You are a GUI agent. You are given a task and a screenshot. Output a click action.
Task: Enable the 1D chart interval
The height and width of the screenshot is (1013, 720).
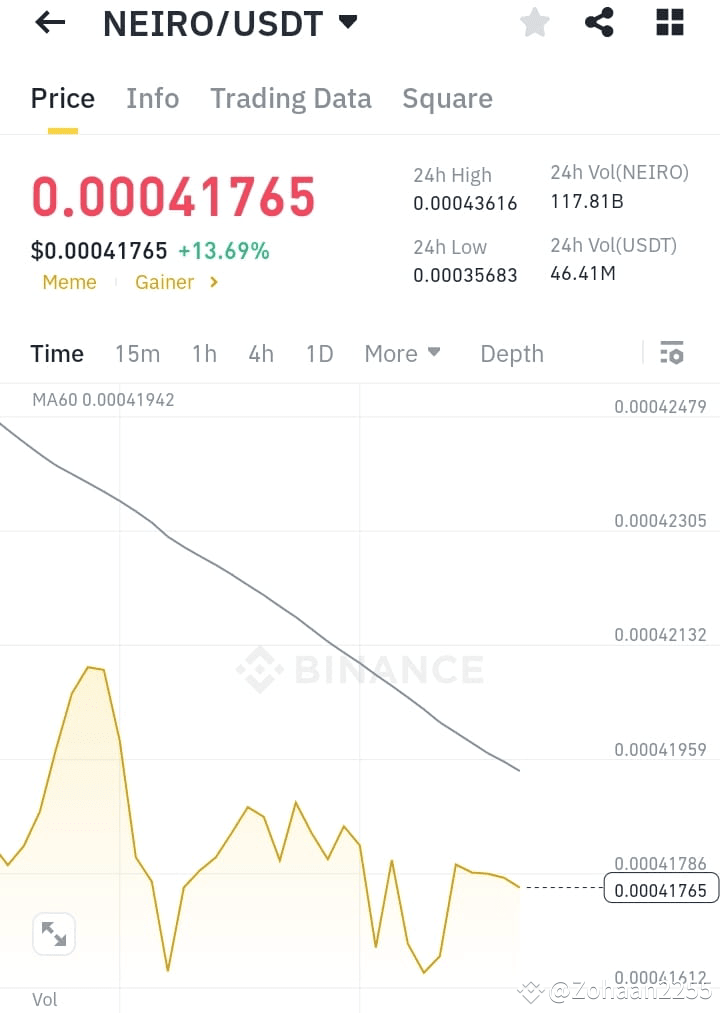pos(319,353)
